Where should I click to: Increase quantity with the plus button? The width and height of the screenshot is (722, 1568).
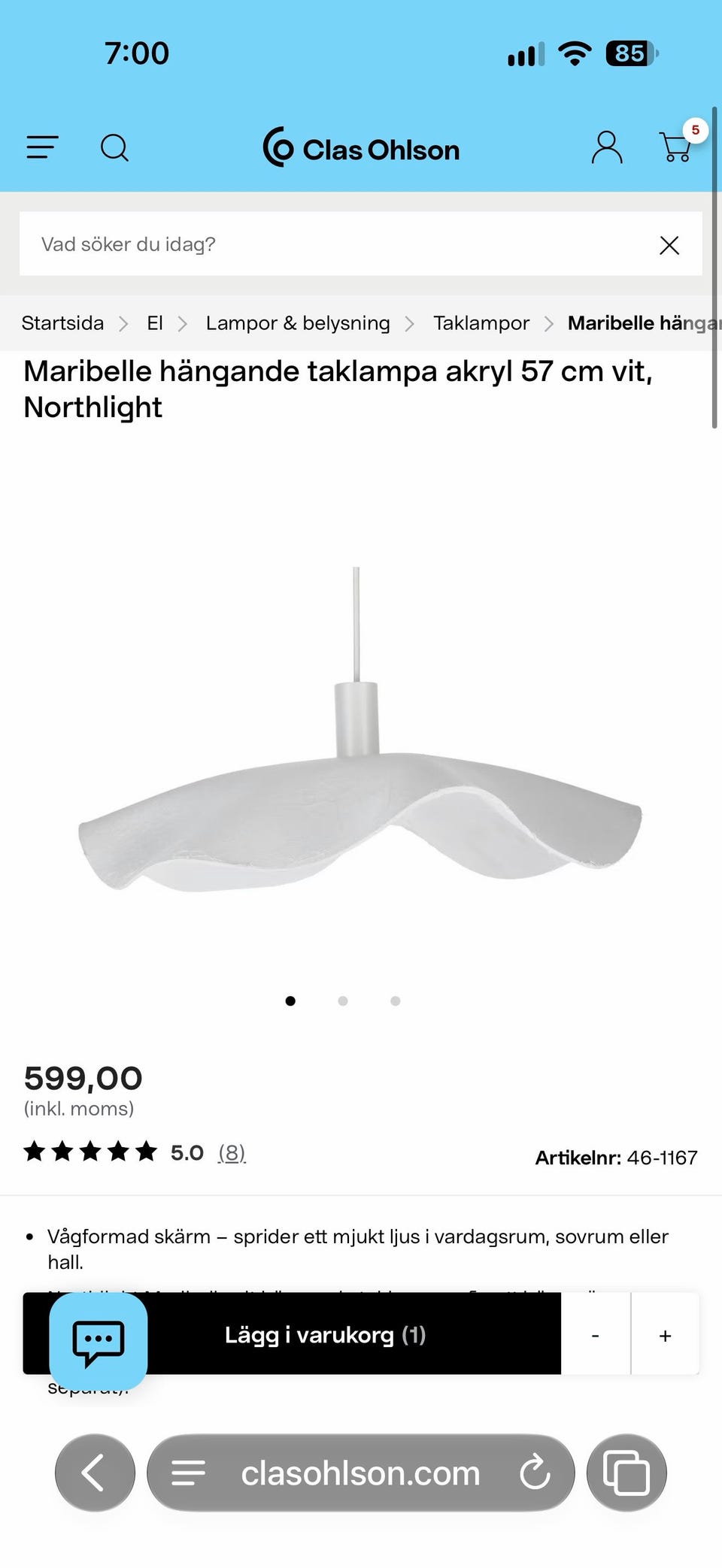click(666, 1335)
